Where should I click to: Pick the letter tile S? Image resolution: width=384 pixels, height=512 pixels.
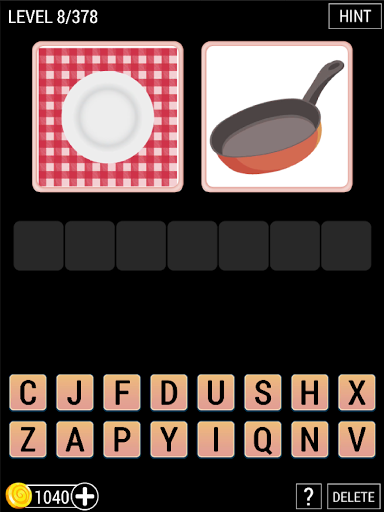263,392
